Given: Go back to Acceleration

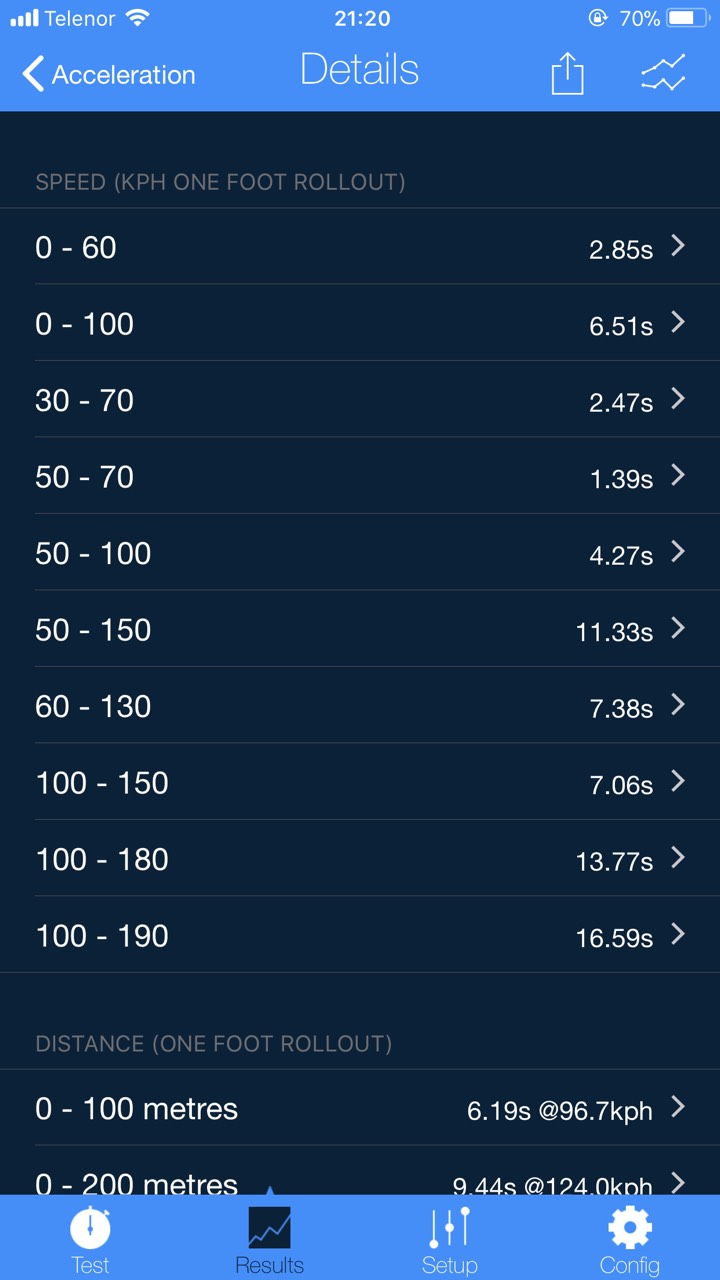Looking at the screenshot, I should pos(108,74).
